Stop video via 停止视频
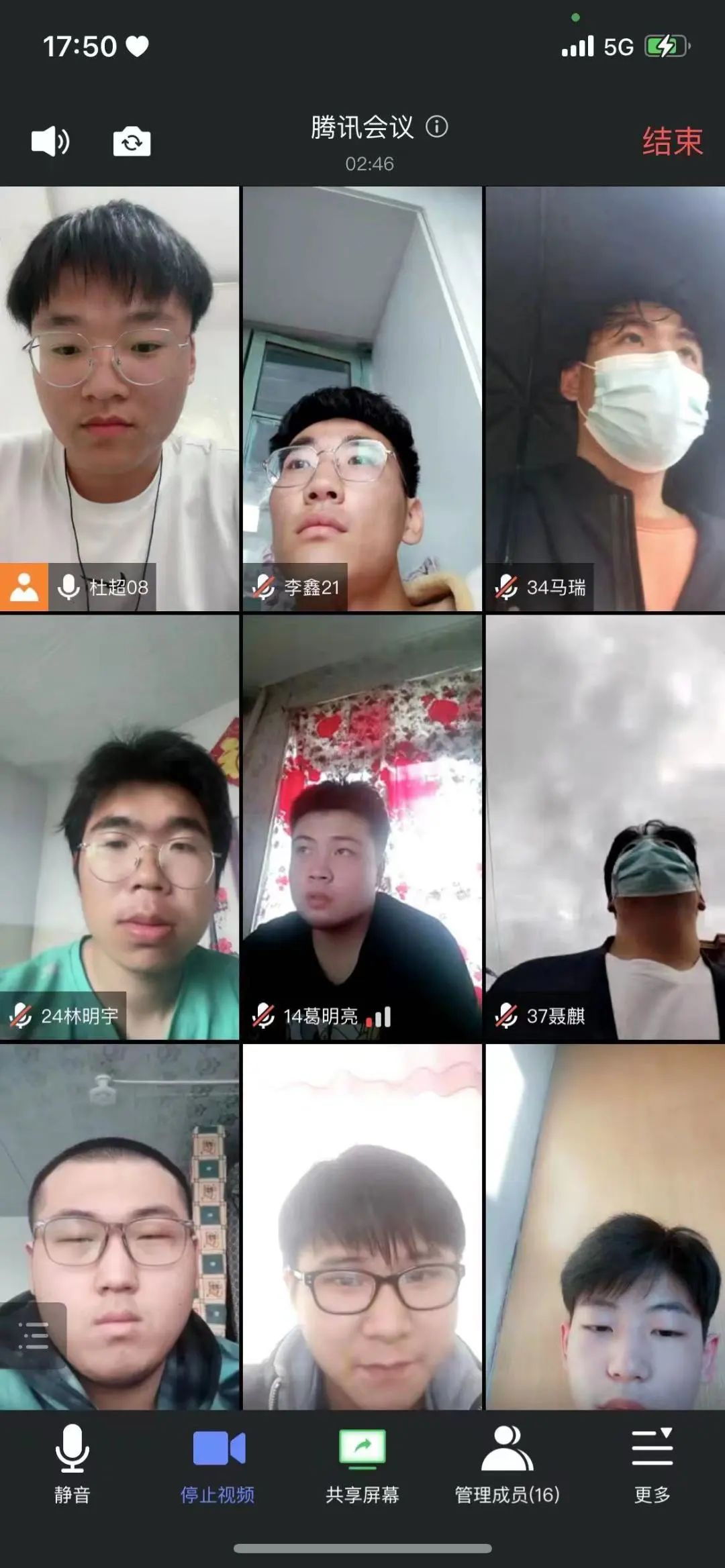Viewport: 725px width, 1568px height. click(217, 1464)
